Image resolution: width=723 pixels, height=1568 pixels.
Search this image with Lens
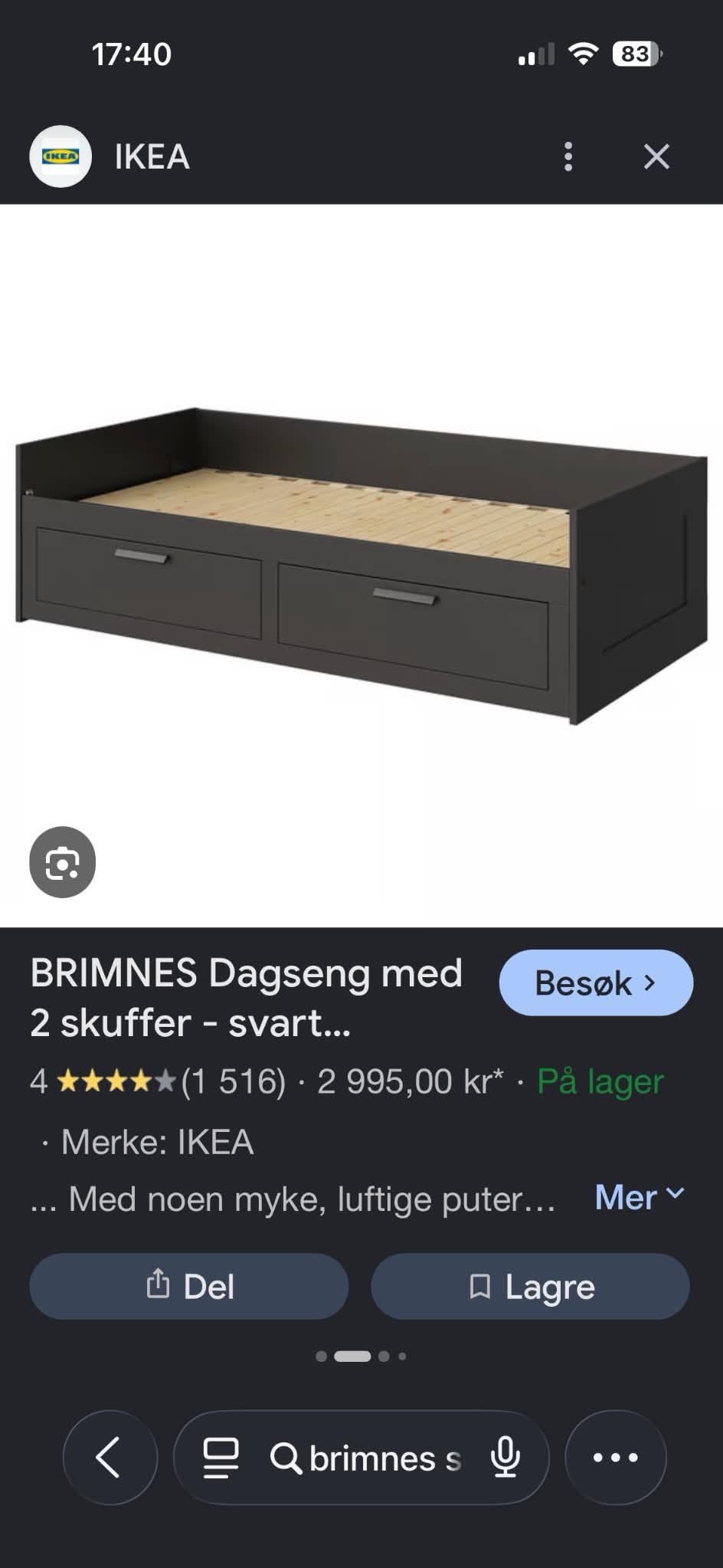click(x=63, y=862)
